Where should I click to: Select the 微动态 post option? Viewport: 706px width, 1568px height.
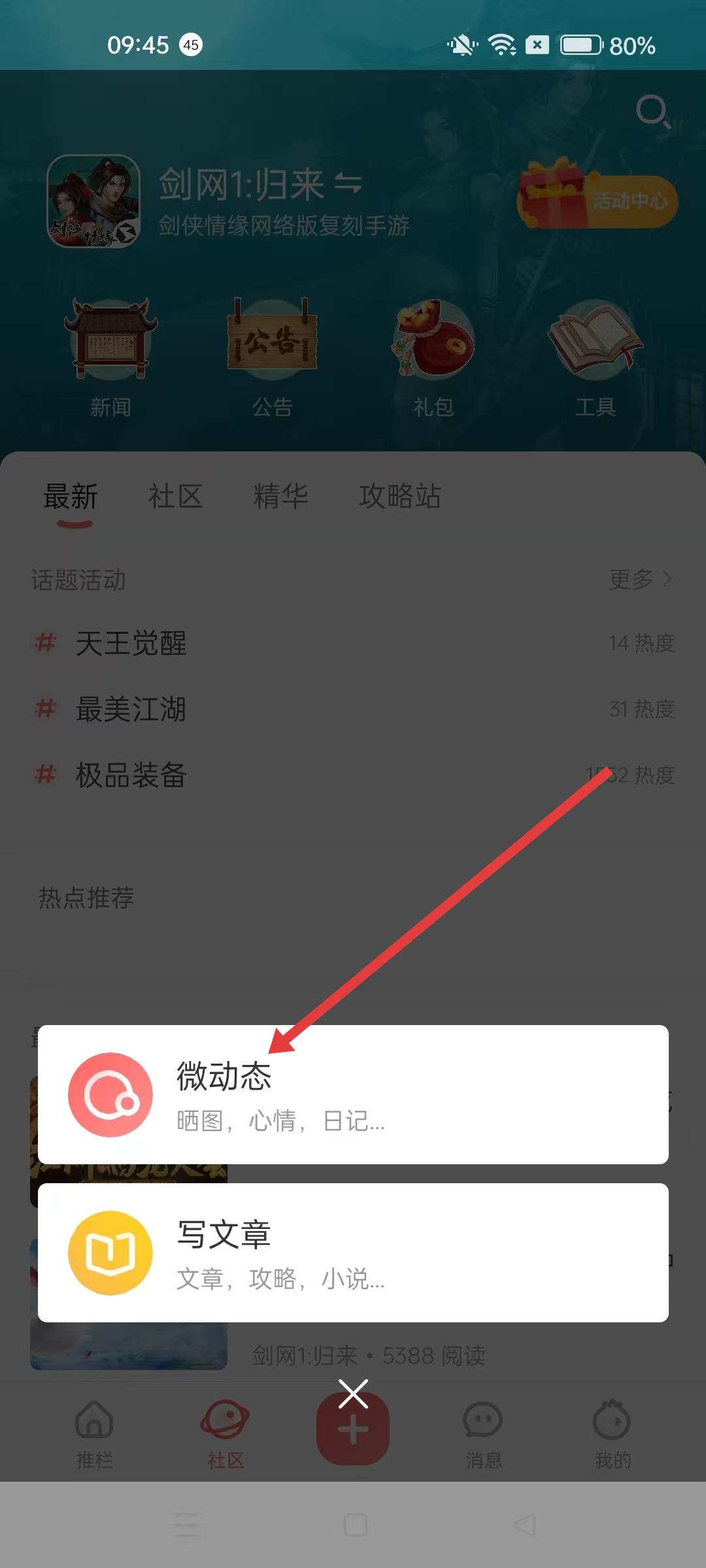pos(353,1094)
